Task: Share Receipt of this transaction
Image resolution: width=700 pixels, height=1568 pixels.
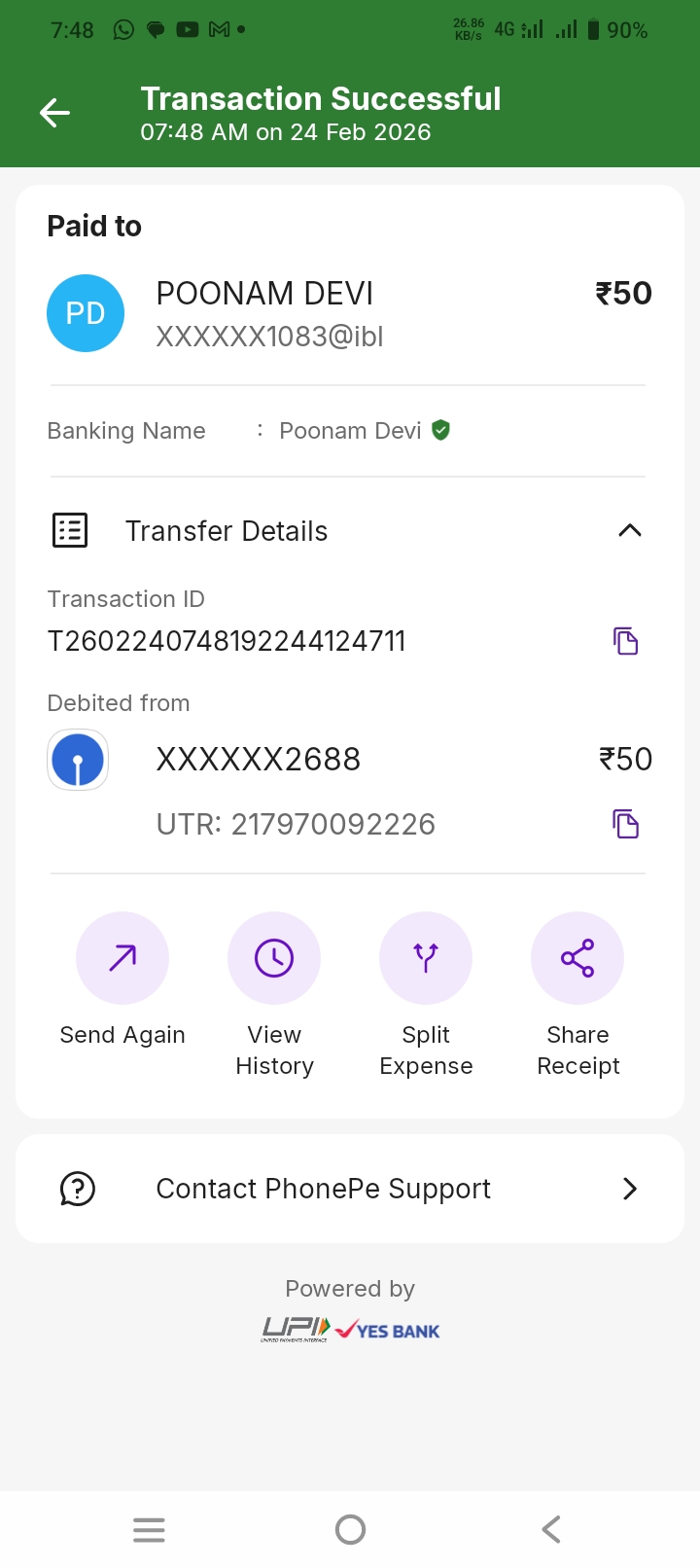Action: click(577, 959)
